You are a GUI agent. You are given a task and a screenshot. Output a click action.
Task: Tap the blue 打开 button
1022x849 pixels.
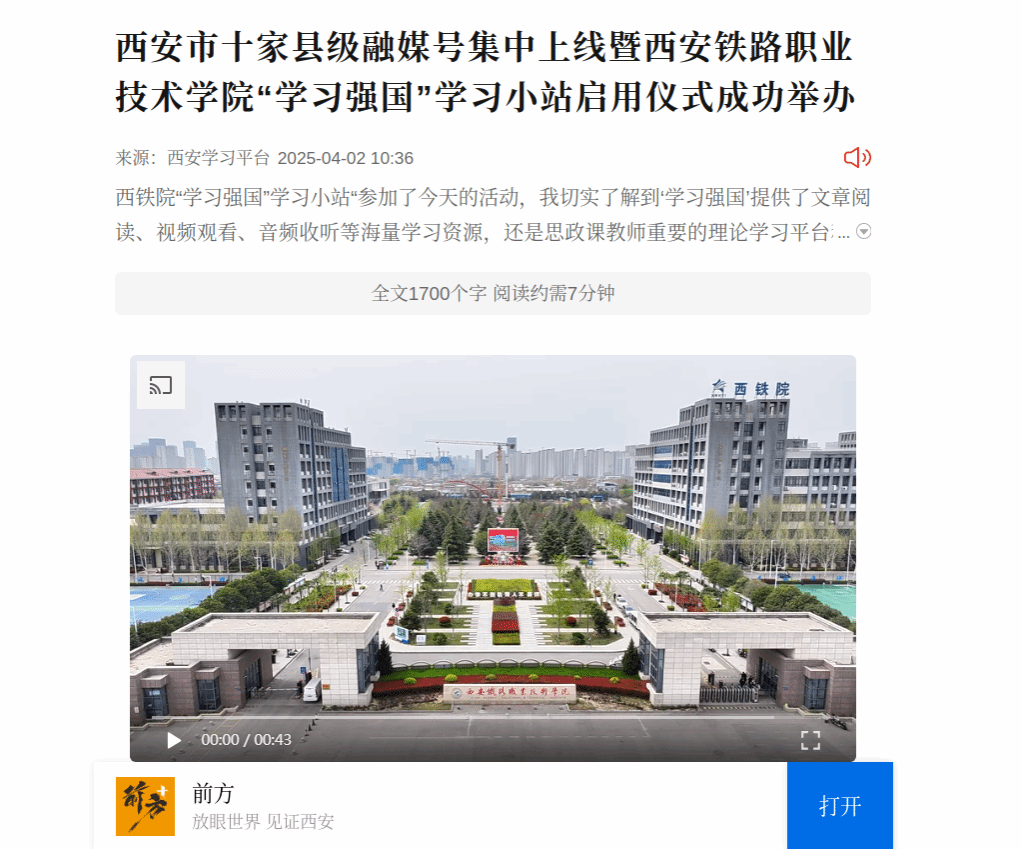point(840,806)
